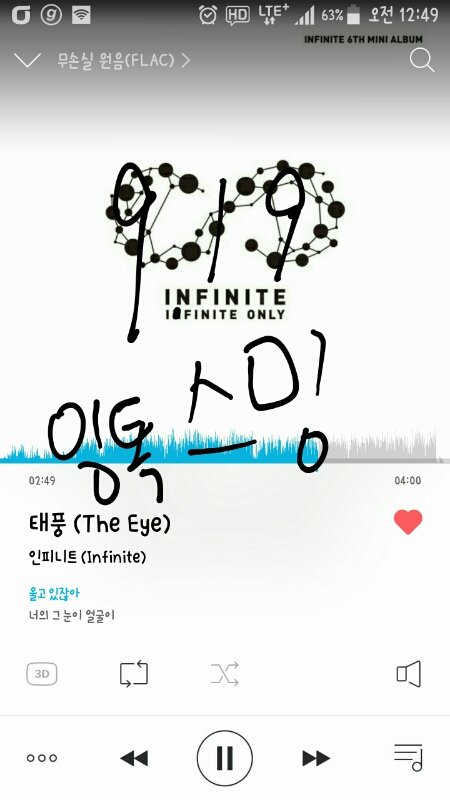
Task: Toggle the 3D sound effect
Action: [42, 674]
